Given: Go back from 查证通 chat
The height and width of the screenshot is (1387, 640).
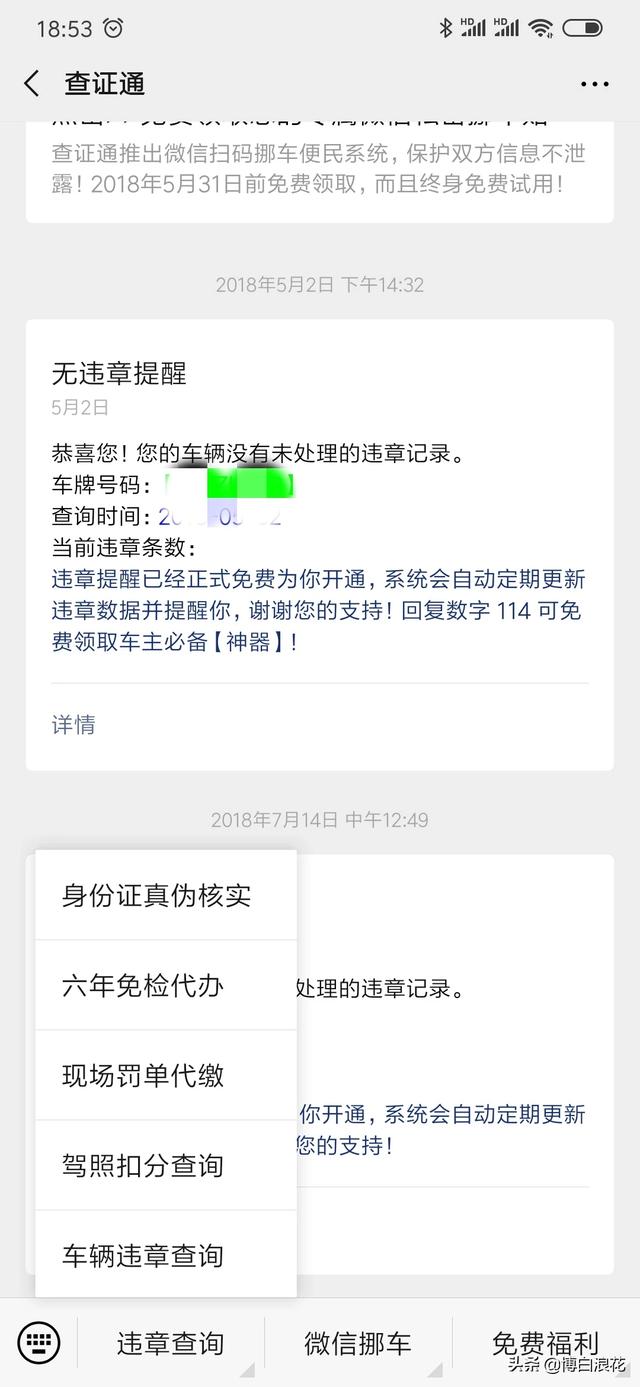Looking at the screenshot, I should (32, 84).
